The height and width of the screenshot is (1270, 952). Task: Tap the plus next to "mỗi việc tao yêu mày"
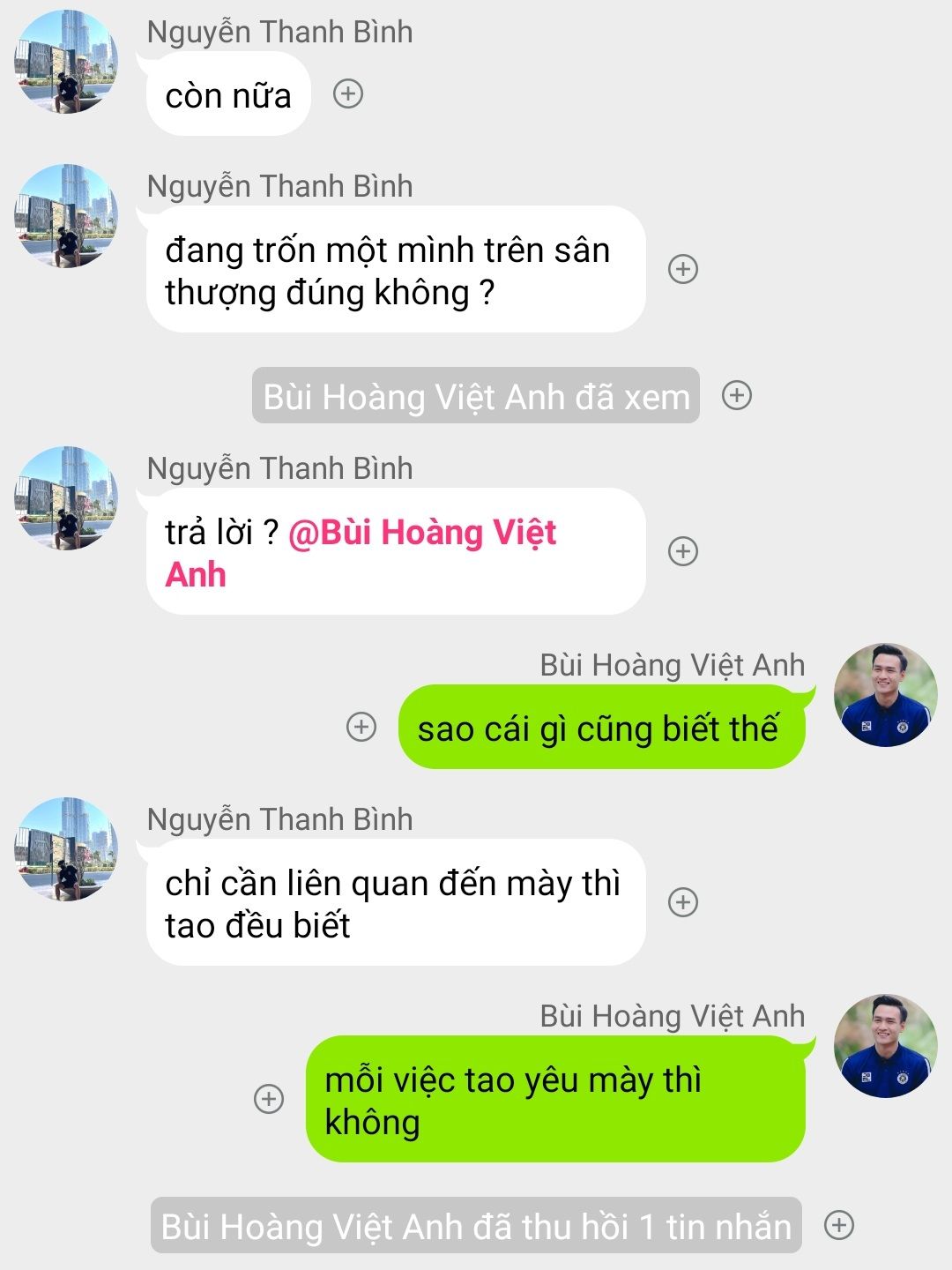coord(269,1099)
